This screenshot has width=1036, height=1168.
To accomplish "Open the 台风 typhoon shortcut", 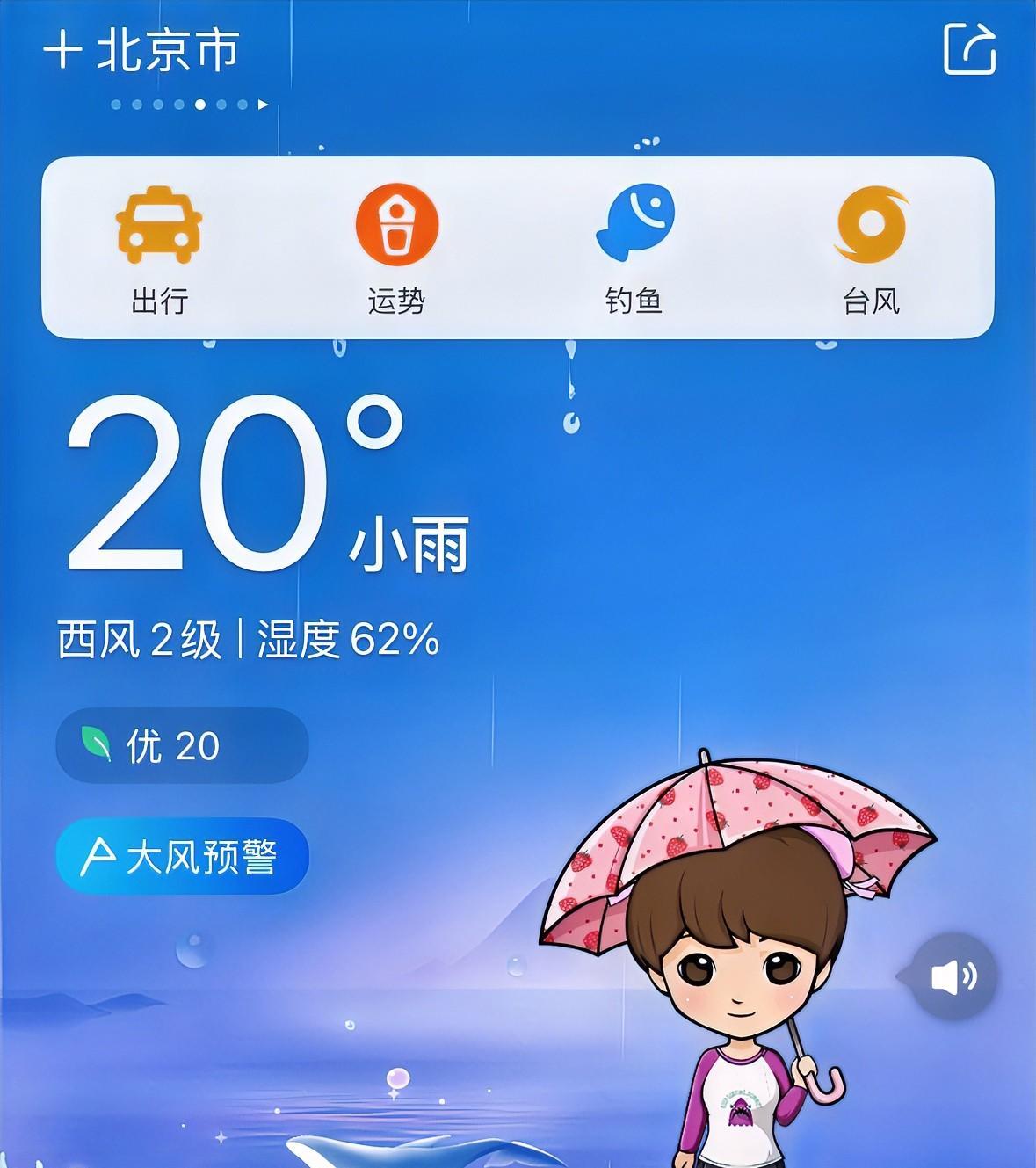I will [x=871, y=249].
